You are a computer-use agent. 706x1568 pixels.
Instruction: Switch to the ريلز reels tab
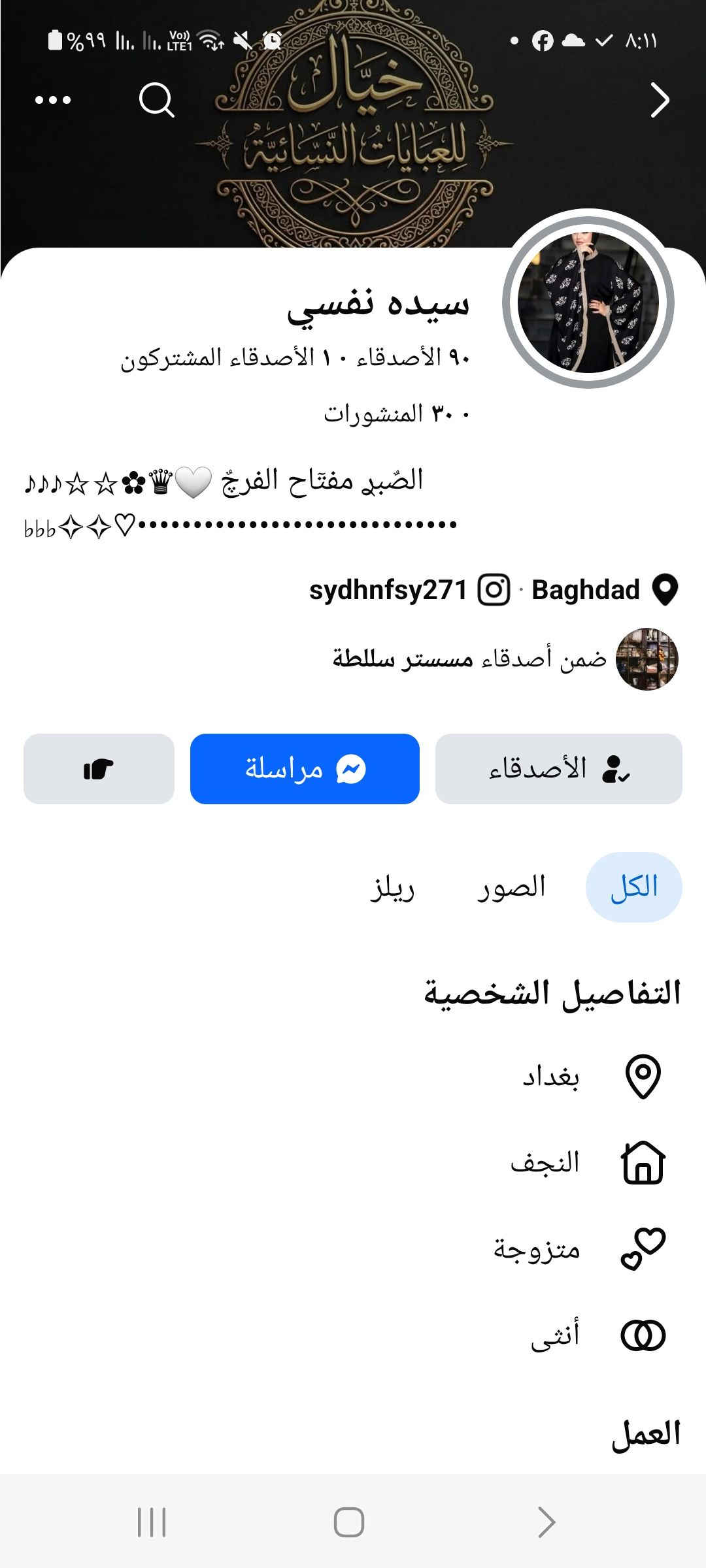tap(392, 887)
